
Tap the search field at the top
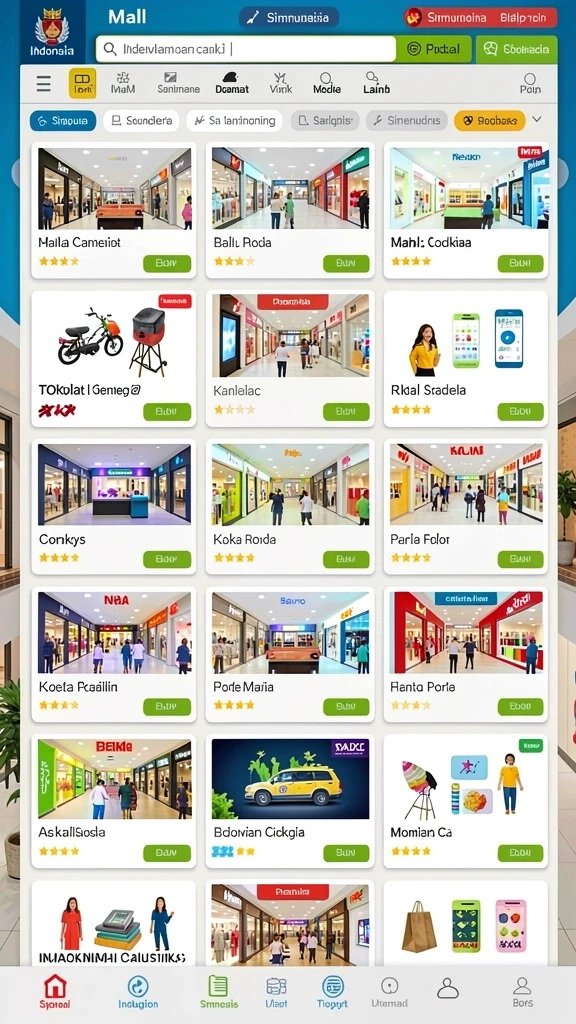(246, 49)
